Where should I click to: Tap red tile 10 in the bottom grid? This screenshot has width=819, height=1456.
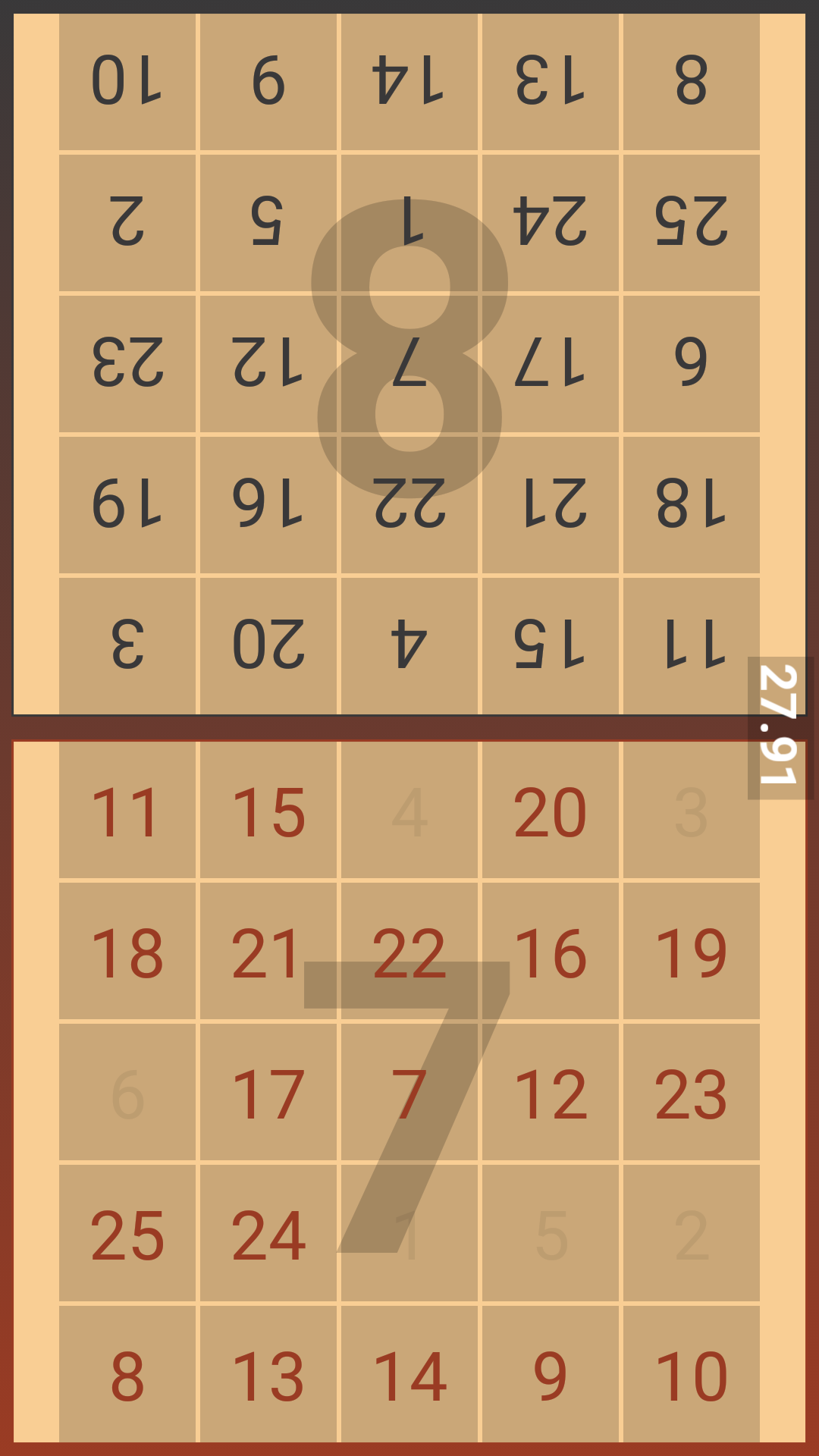click(692, 1375)
